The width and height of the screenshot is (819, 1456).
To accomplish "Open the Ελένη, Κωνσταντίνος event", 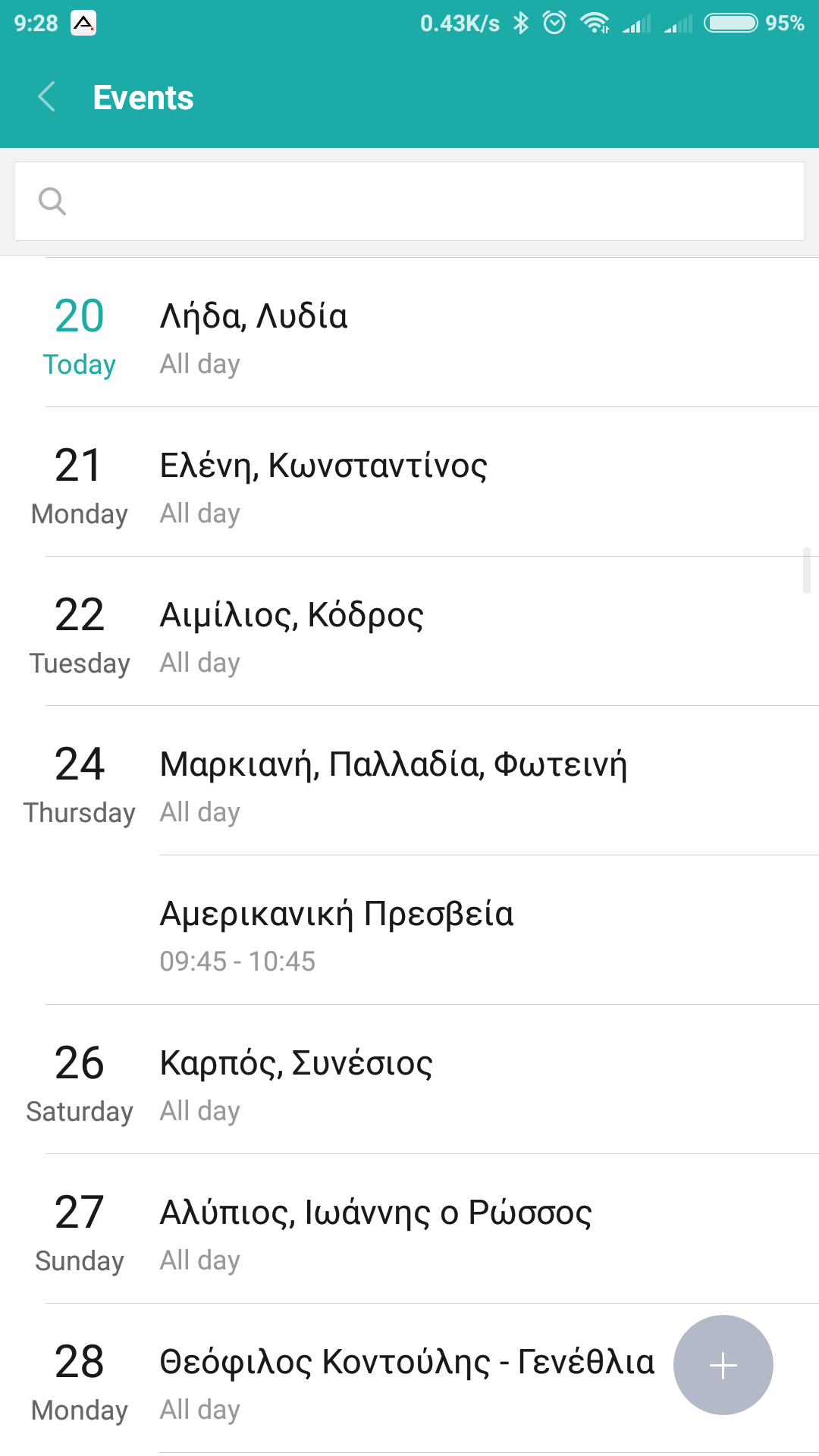I will (x=432, y=483).
